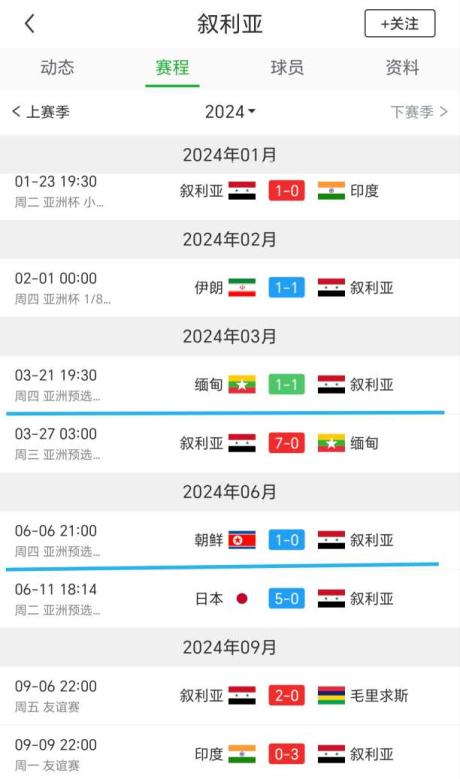
Task: Open the 叙利亚 vs 缅甸 7-0 match
Action: coord(230,443)
